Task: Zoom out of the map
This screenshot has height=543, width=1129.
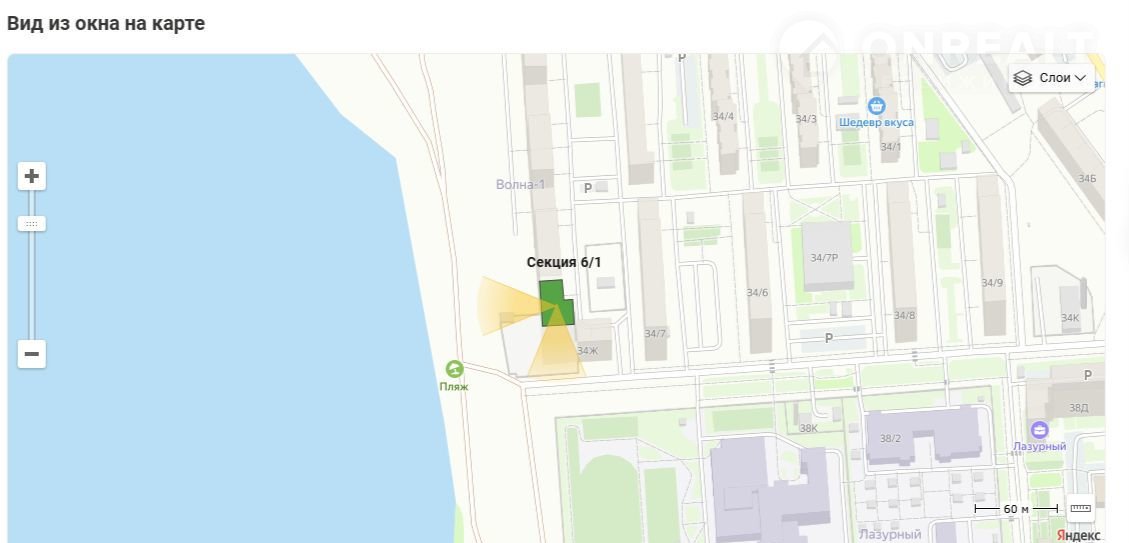Action: [x=32, y=354]
